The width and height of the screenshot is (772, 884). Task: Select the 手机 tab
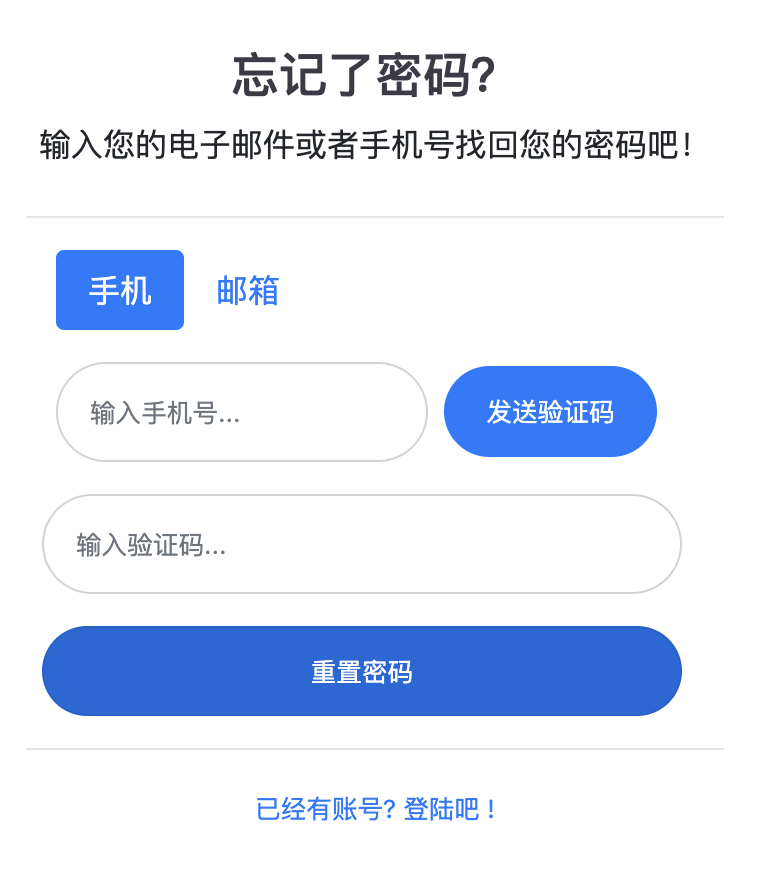click(120, 290)
